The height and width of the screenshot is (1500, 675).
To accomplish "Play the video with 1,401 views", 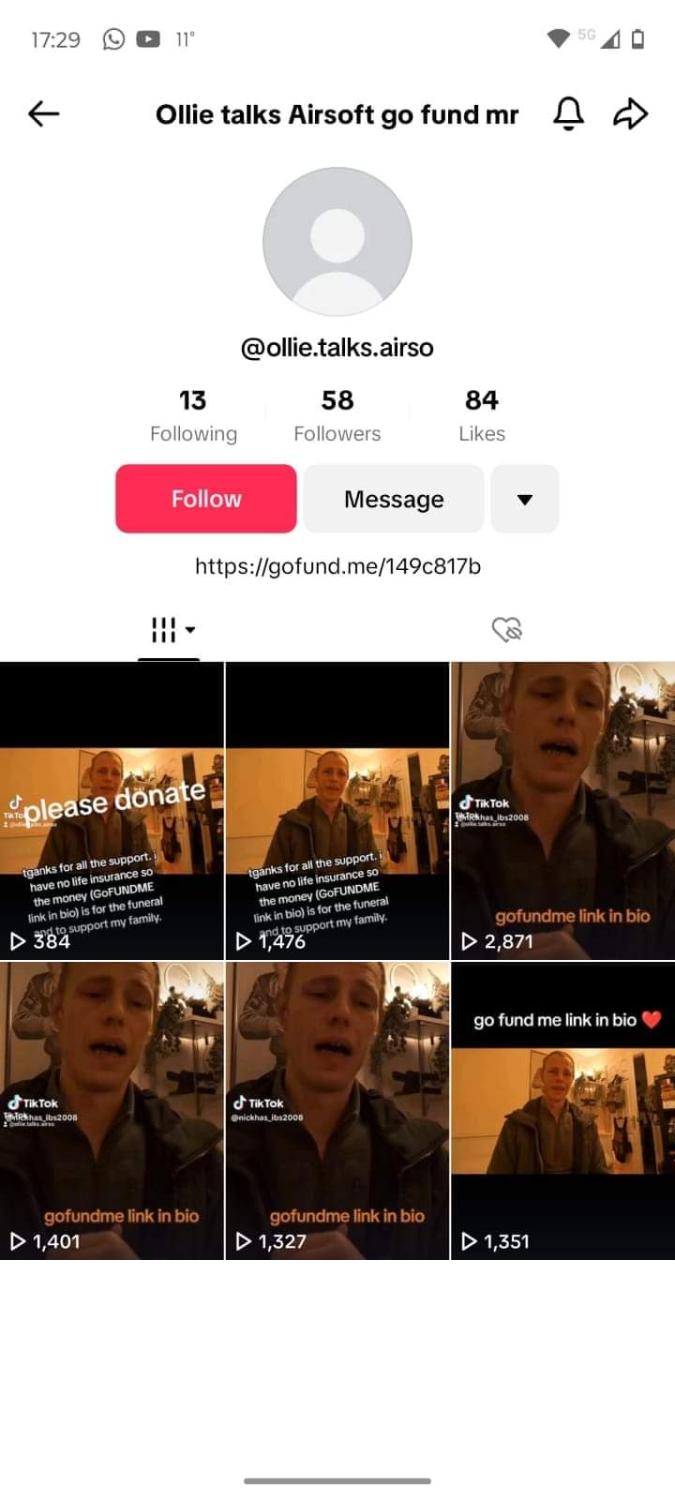I will point(112,1110).
